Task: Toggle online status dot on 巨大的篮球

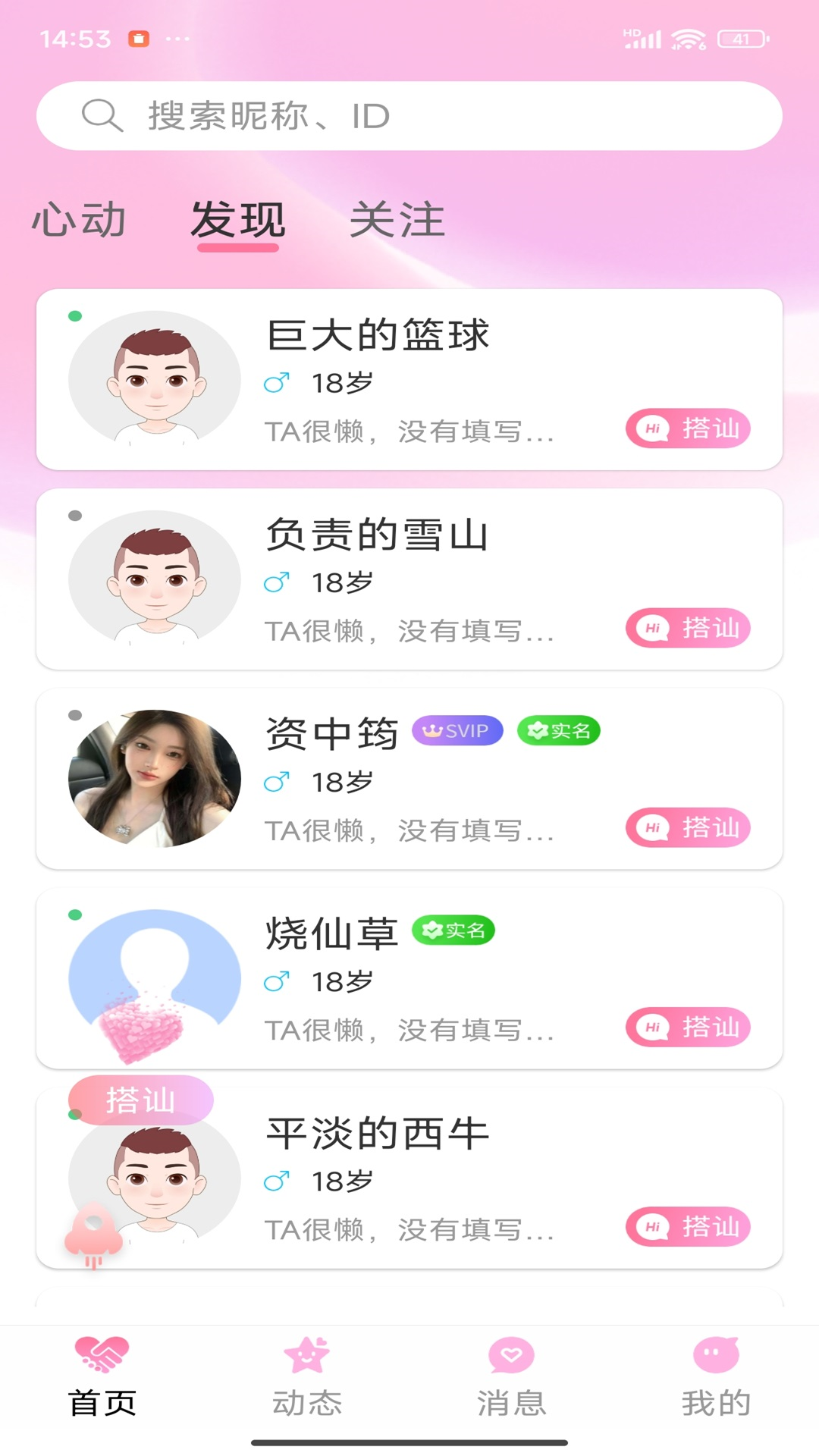Action: pyautogui.click(x=74, y=315)
